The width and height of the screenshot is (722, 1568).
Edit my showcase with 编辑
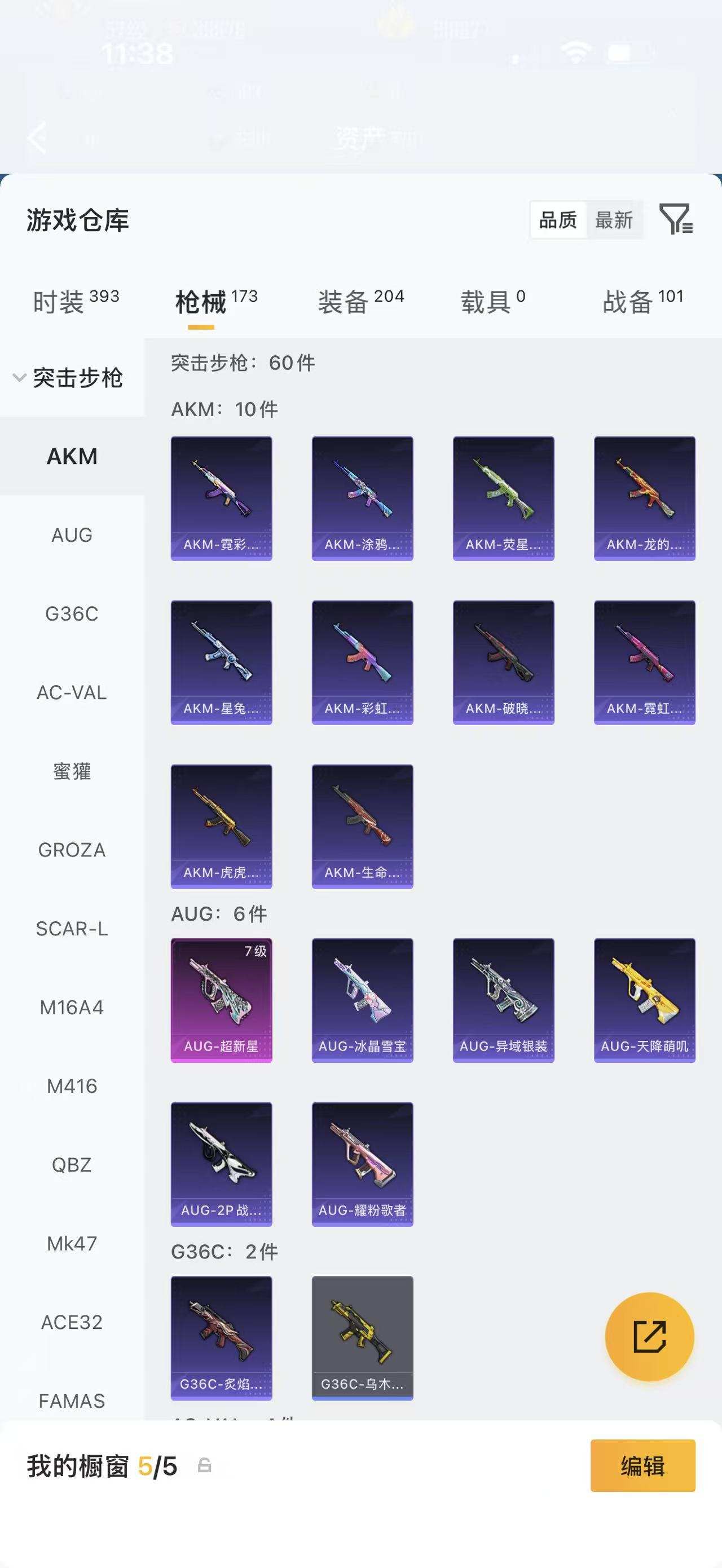pos(642,1466)
